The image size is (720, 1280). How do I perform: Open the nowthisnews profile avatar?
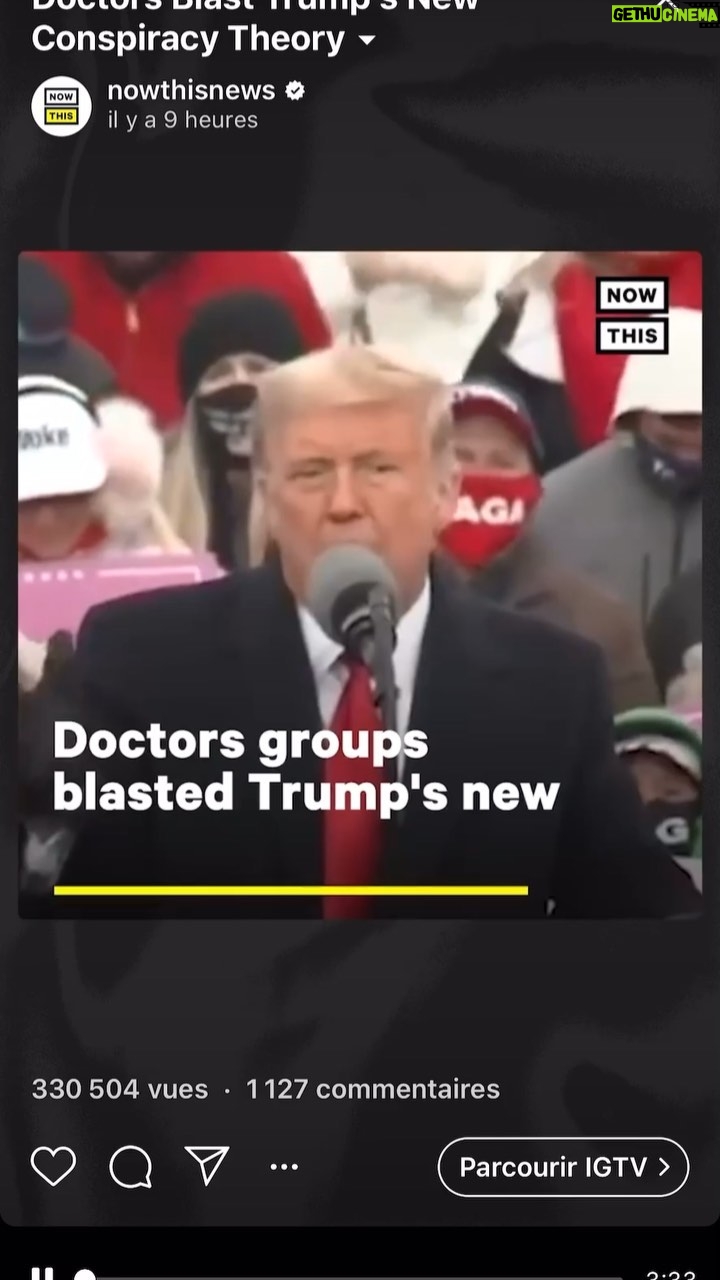click(x=61, y=106)
